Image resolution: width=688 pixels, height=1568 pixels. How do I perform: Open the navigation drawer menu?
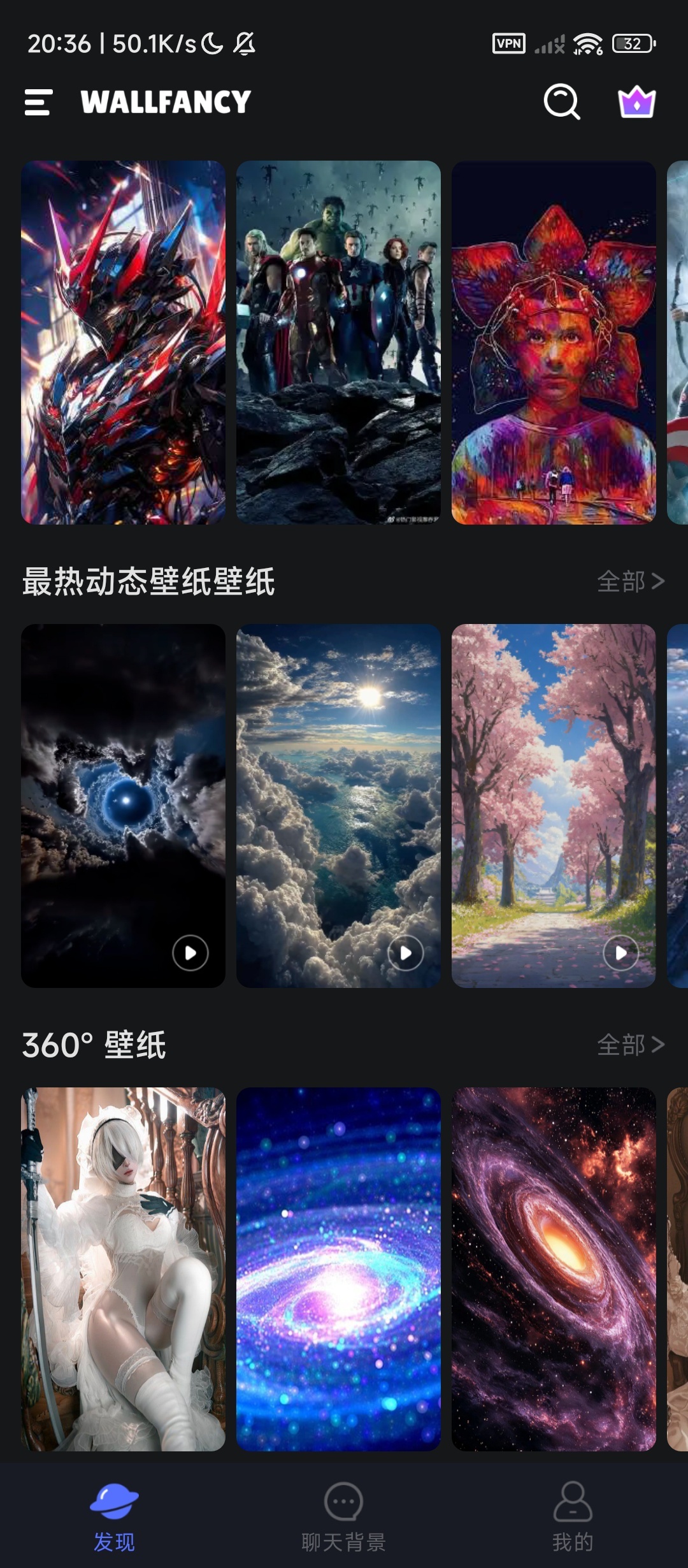point(36,103)
